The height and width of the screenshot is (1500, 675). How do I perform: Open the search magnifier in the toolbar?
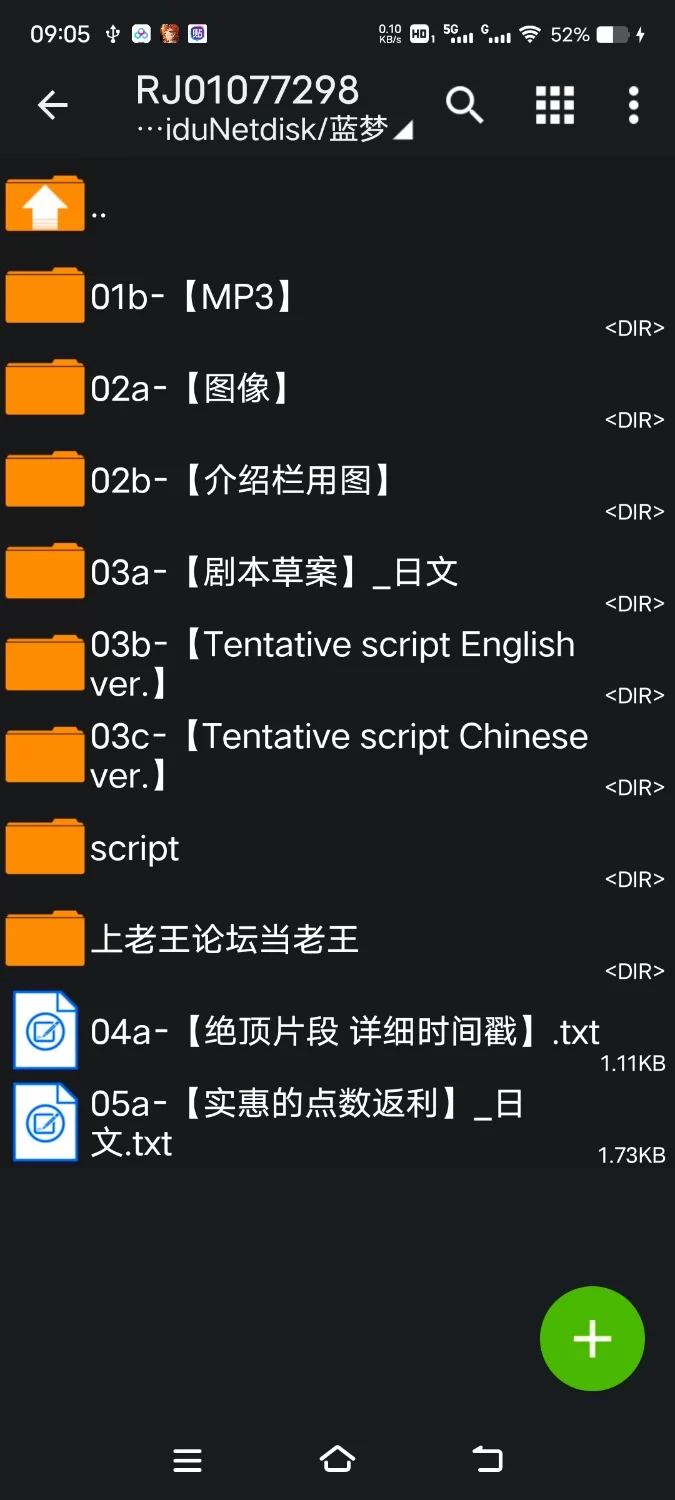pos(464,105)
